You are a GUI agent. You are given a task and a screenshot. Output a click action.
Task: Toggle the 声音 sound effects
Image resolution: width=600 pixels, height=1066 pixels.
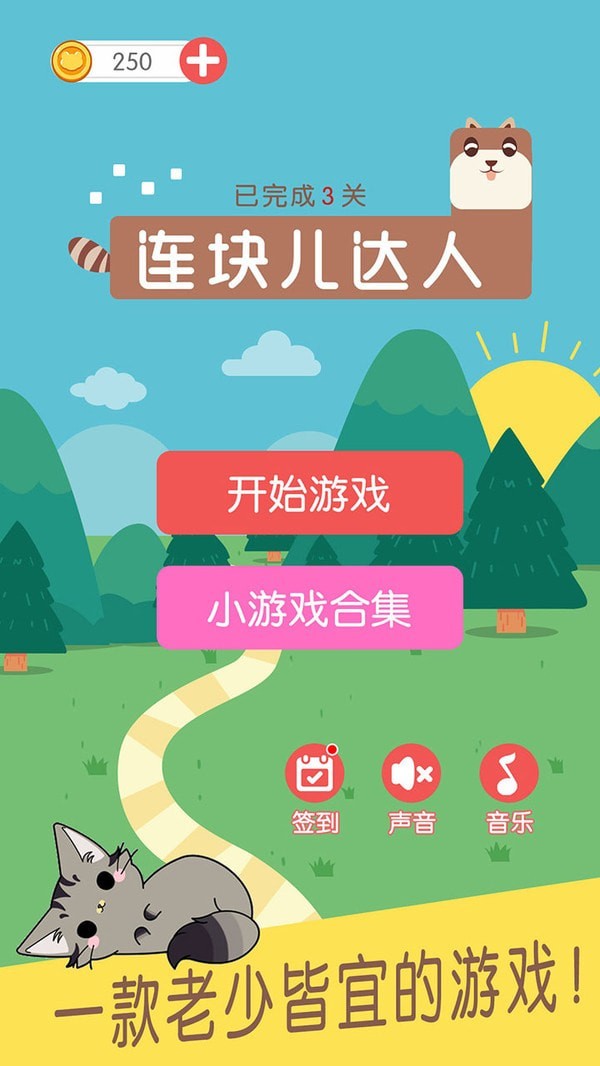click(x=412, y=774)
